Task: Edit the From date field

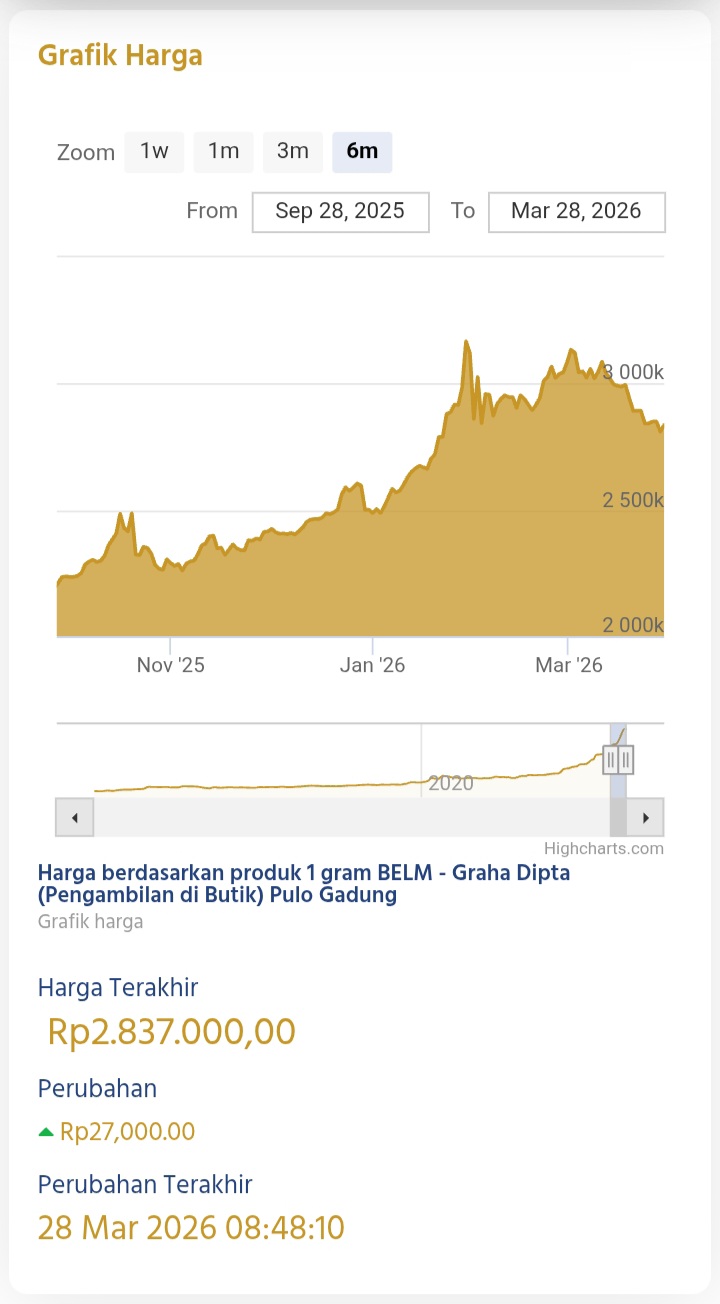Action: (x=340, y=212)
